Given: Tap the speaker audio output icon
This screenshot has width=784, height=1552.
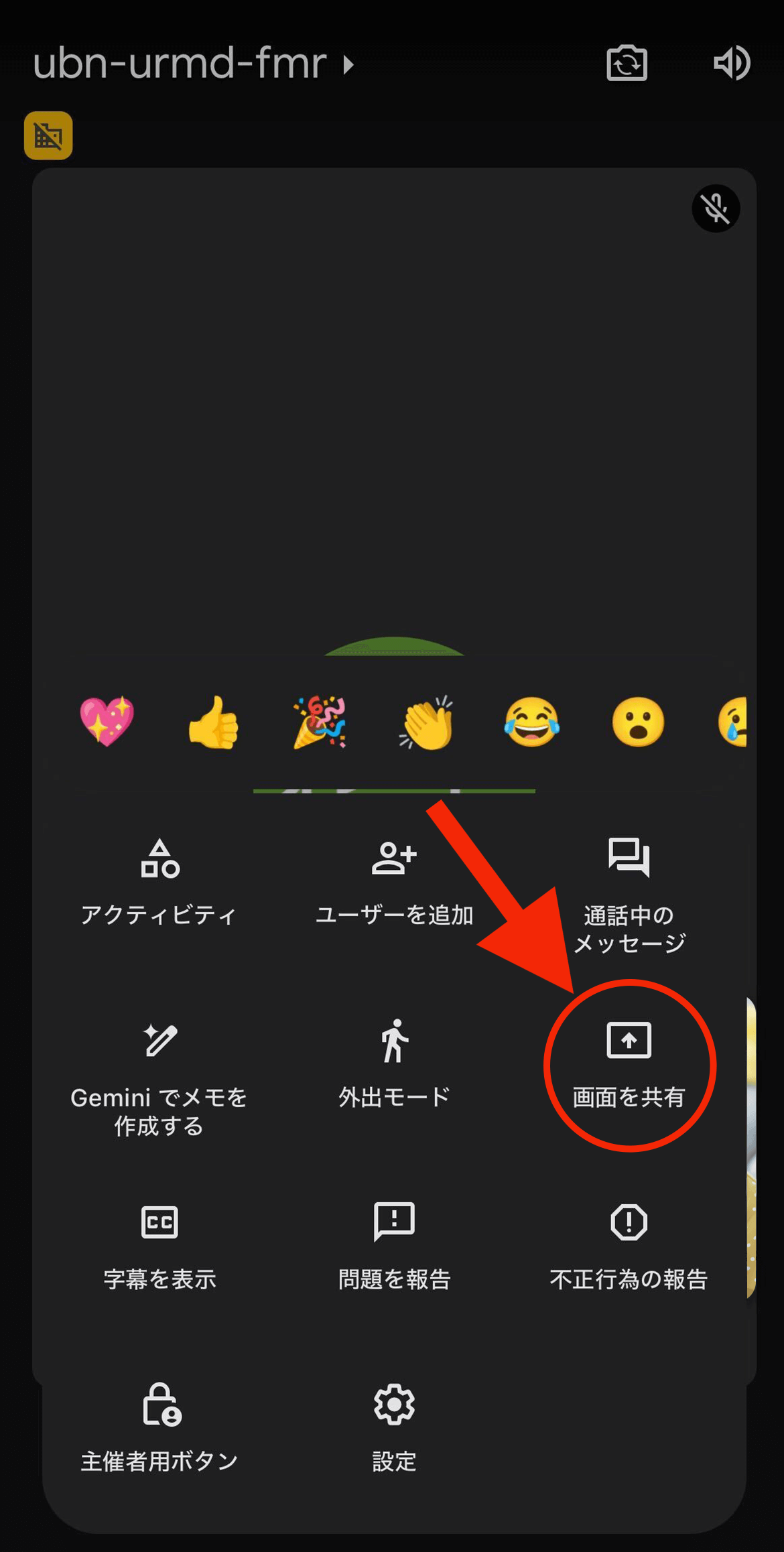Looking at the screenshot, I should [x=732, y=64].
